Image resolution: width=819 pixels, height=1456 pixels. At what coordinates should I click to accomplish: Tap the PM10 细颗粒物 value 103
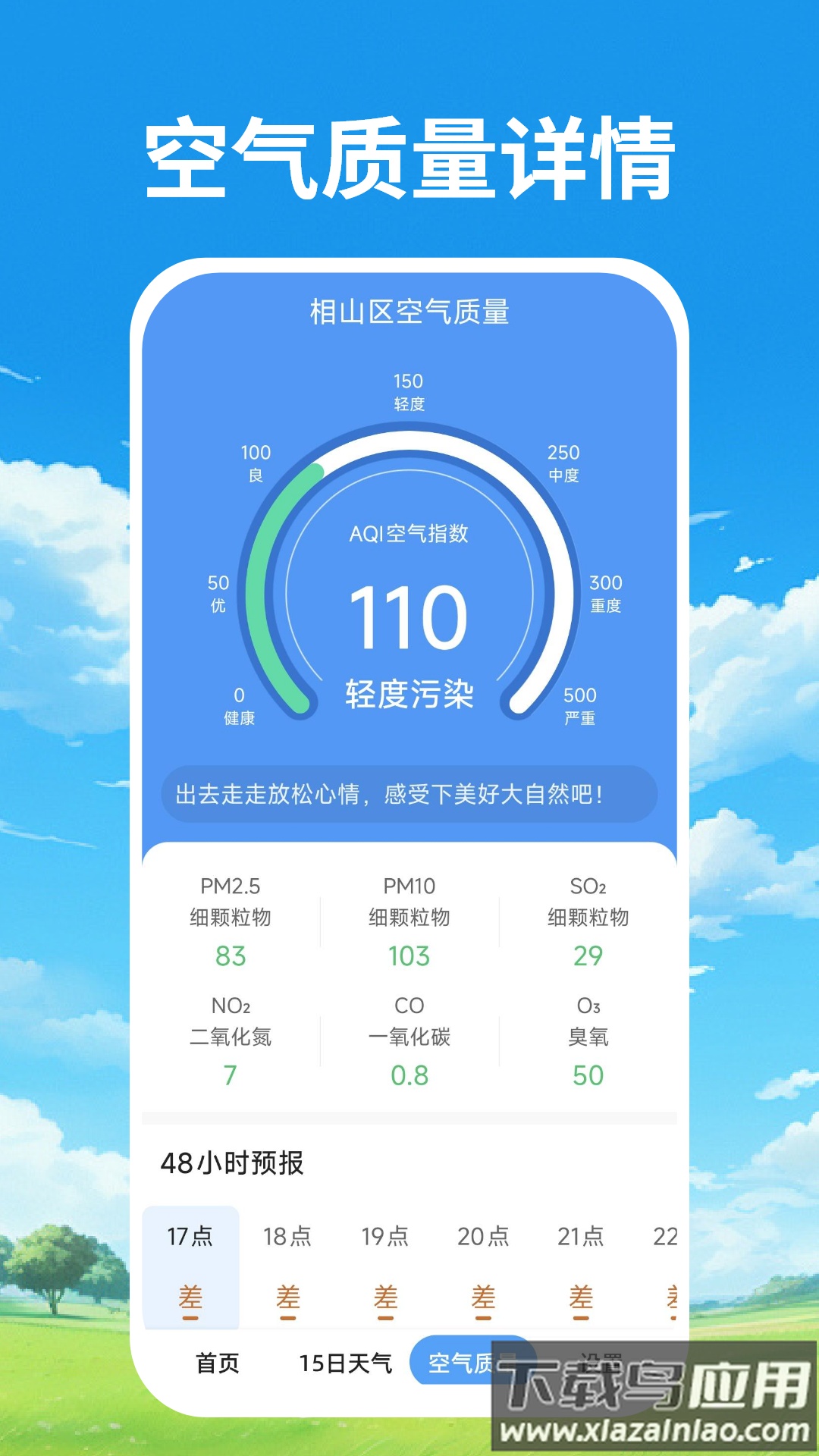408,957
